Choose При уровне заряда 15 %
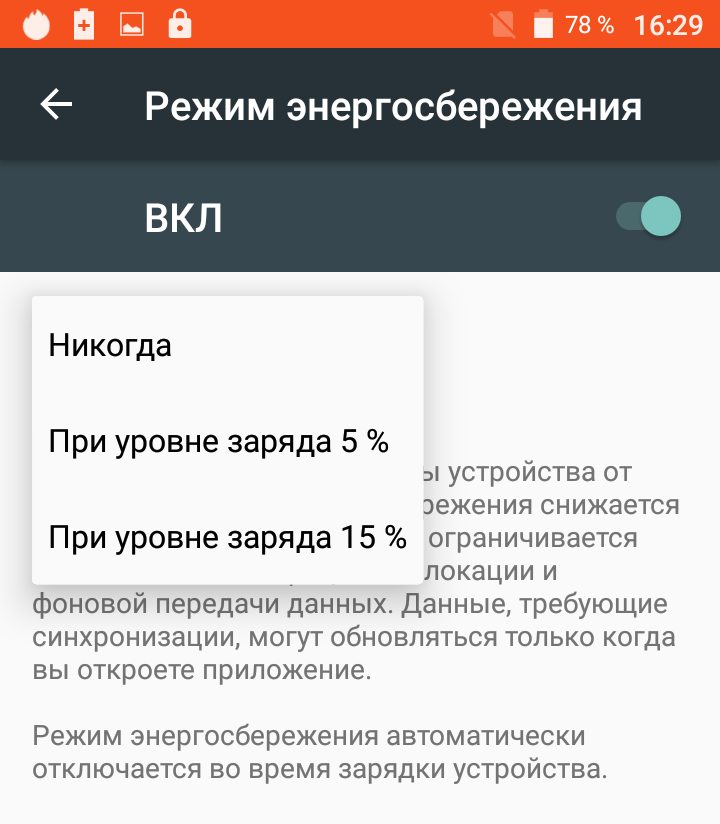This screenshot has width=720, height=824. [227, 537]
